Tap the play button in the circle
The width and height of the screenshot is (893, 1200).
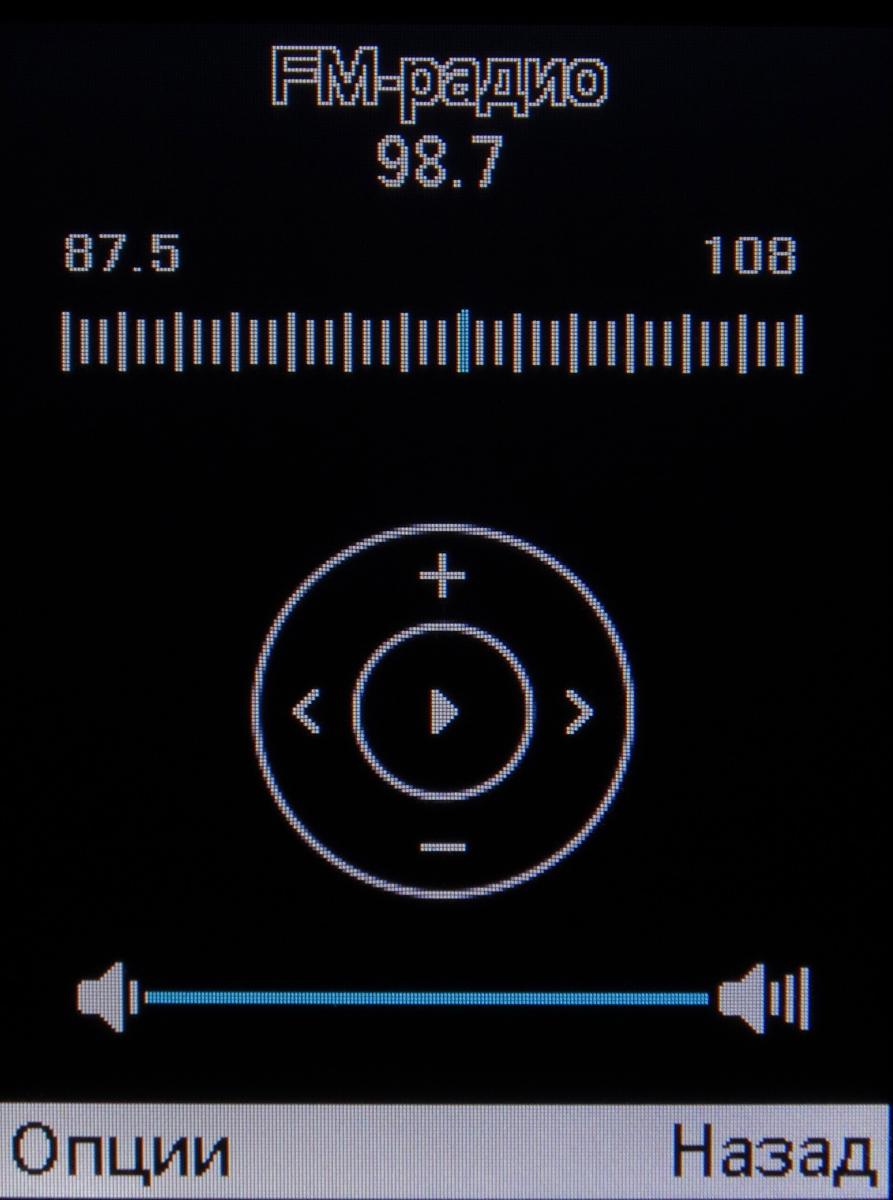click(x=443, y=712)
